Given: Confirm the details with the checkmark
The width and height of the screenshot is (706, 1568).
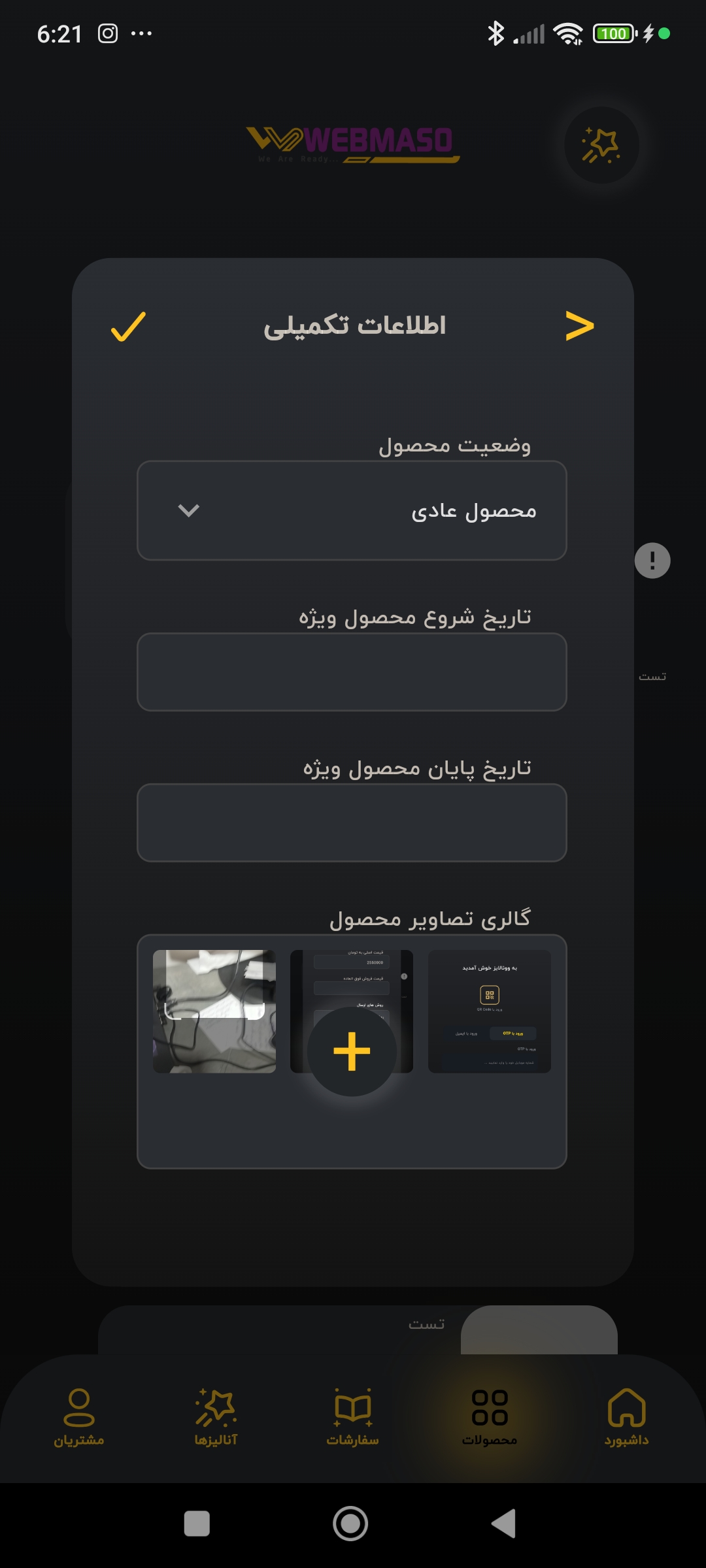Looking at the screenshot, I should pyautogui.click(x=128, y=326).
